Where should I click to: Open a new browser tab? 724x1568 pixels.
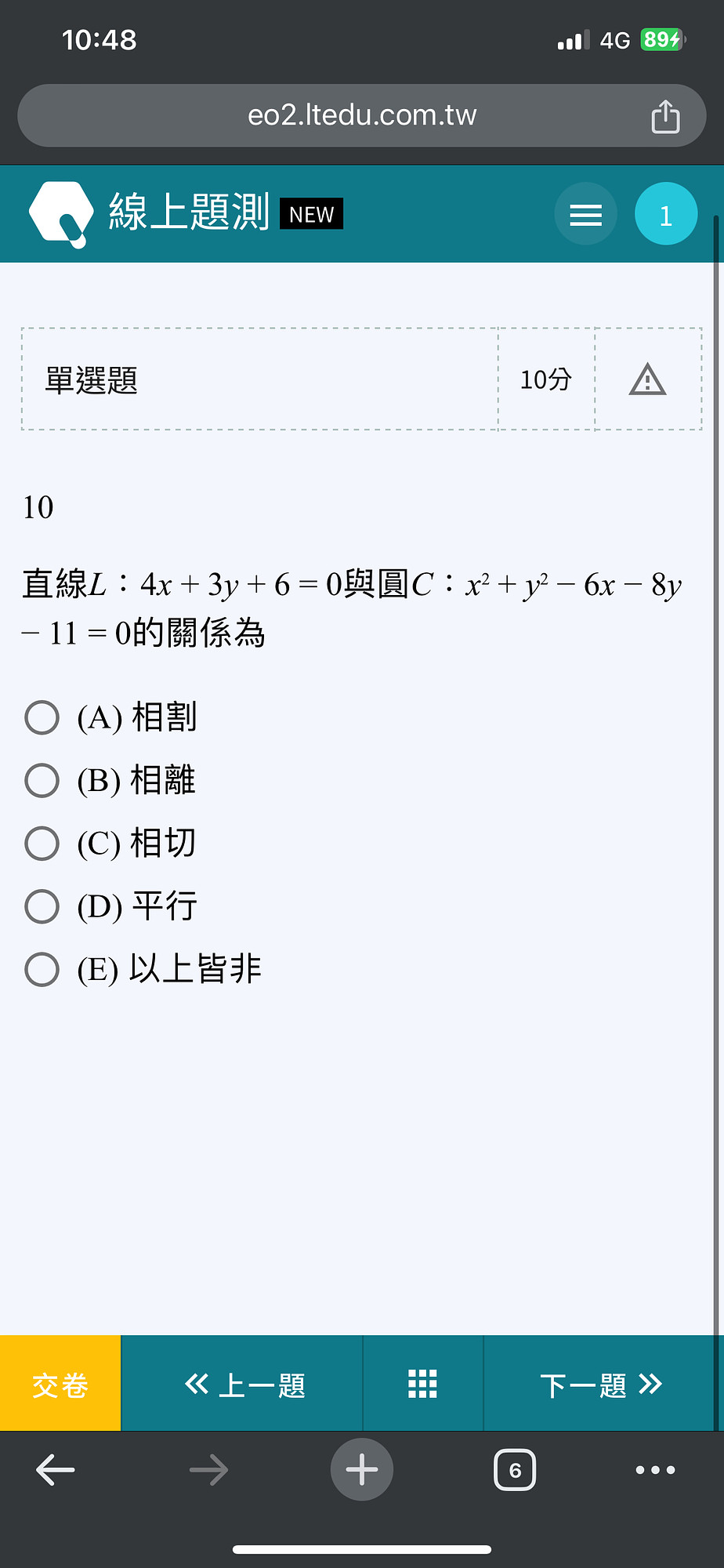click(361, 1469)
